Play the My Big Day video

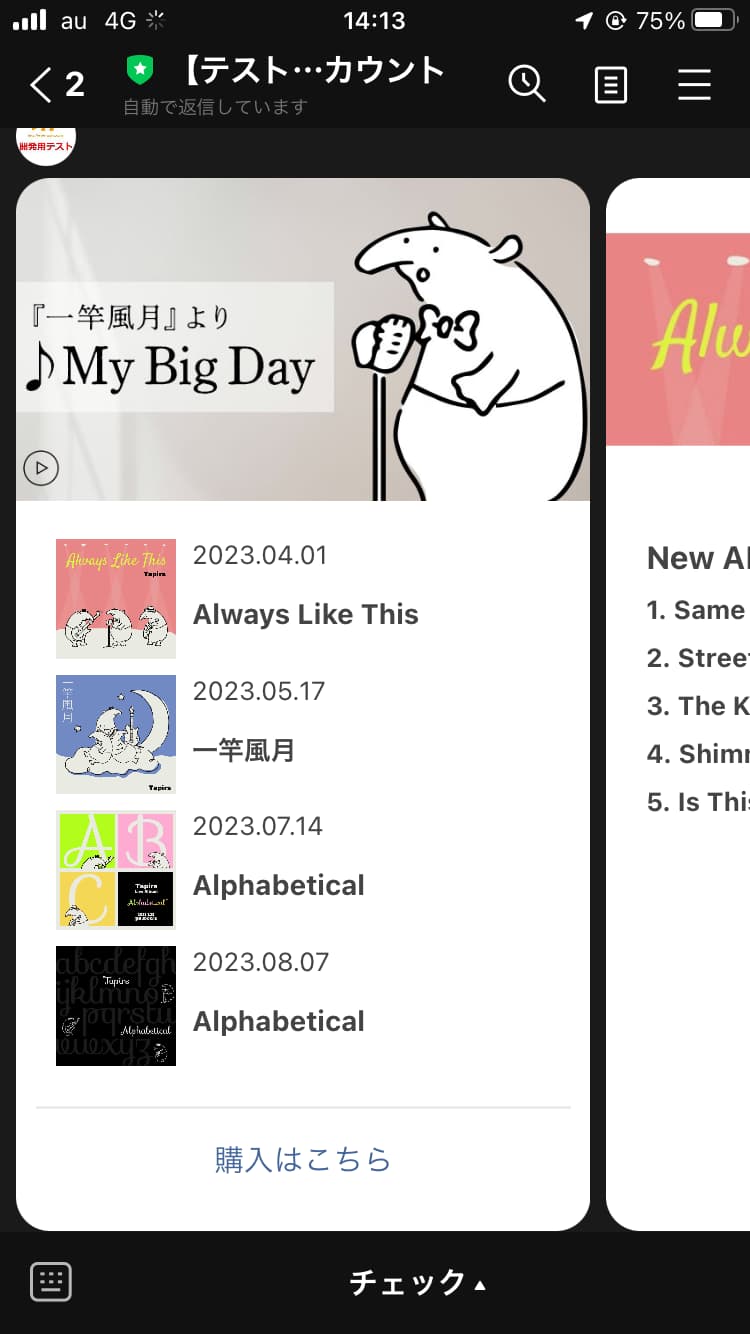pyautogui.click(x=41, y=467)
